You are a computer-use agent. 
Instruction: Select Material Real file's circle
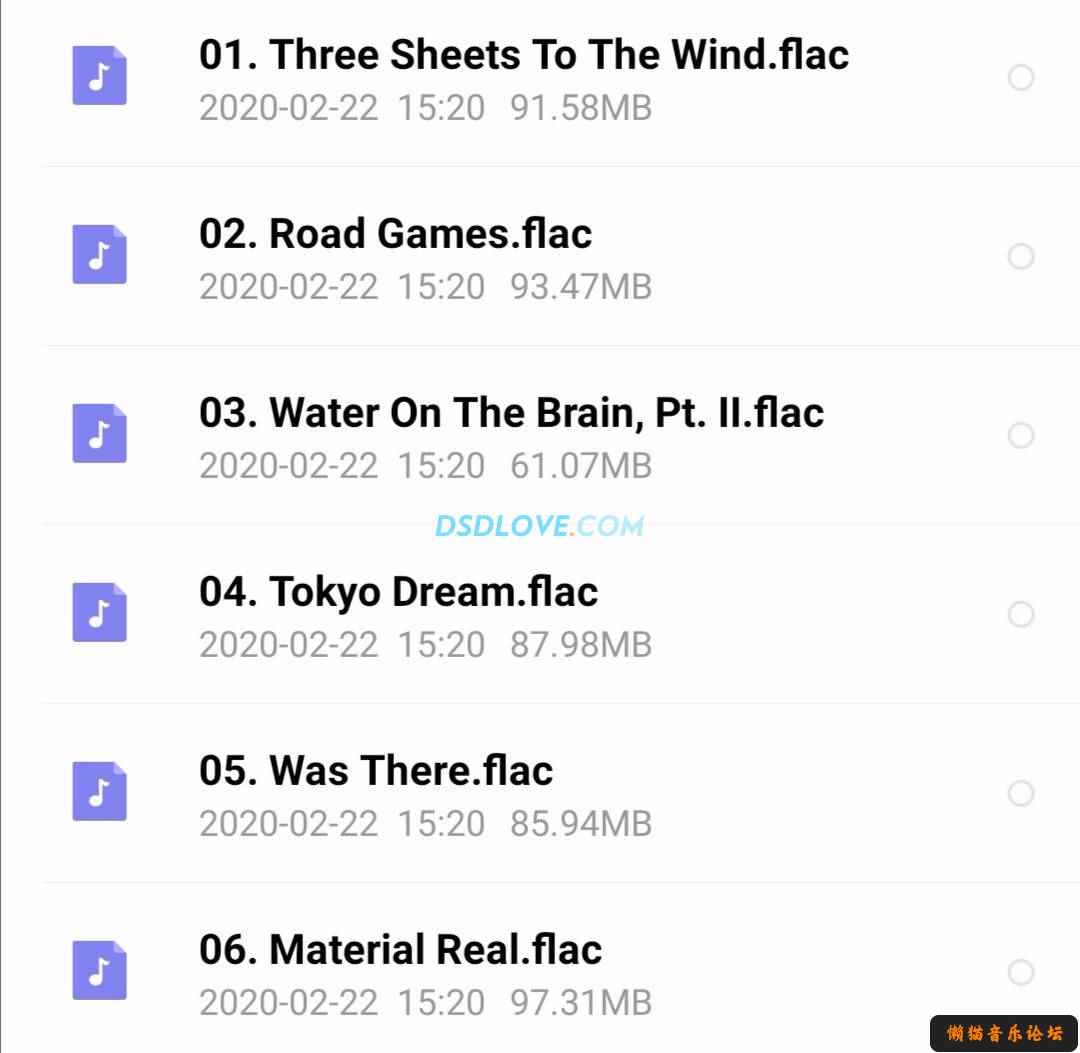point(1020,972)
